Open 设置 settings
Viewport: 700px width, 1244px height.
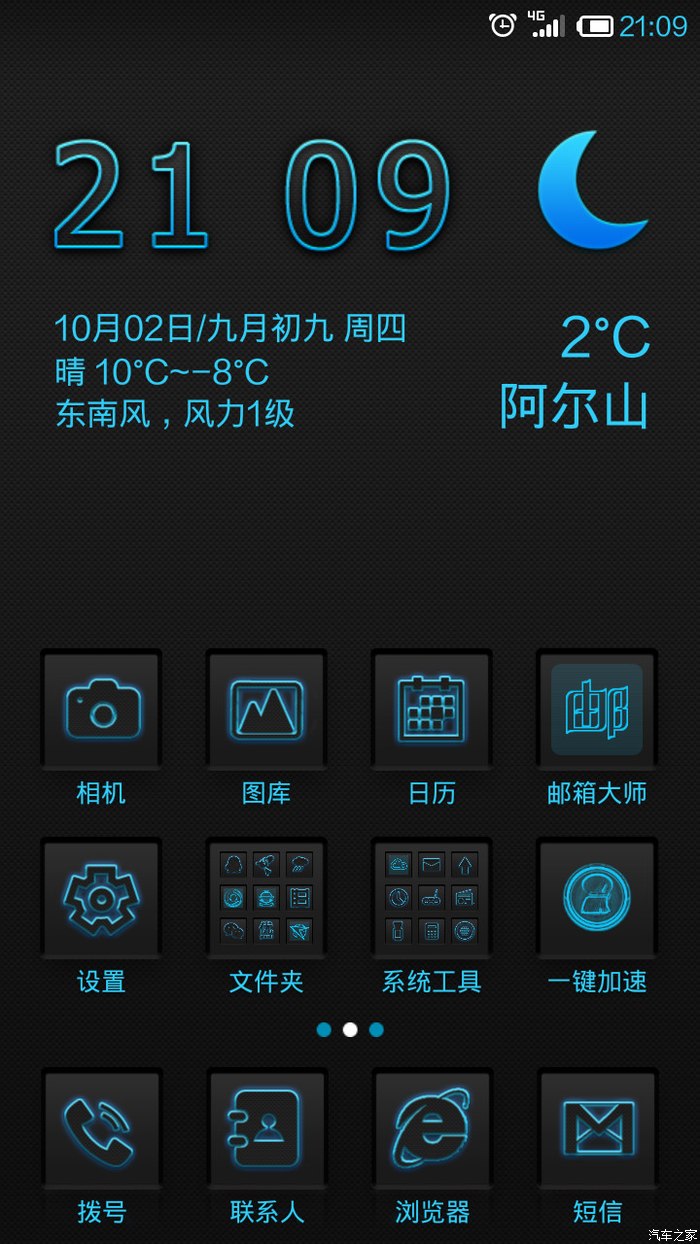coord(101,897)
